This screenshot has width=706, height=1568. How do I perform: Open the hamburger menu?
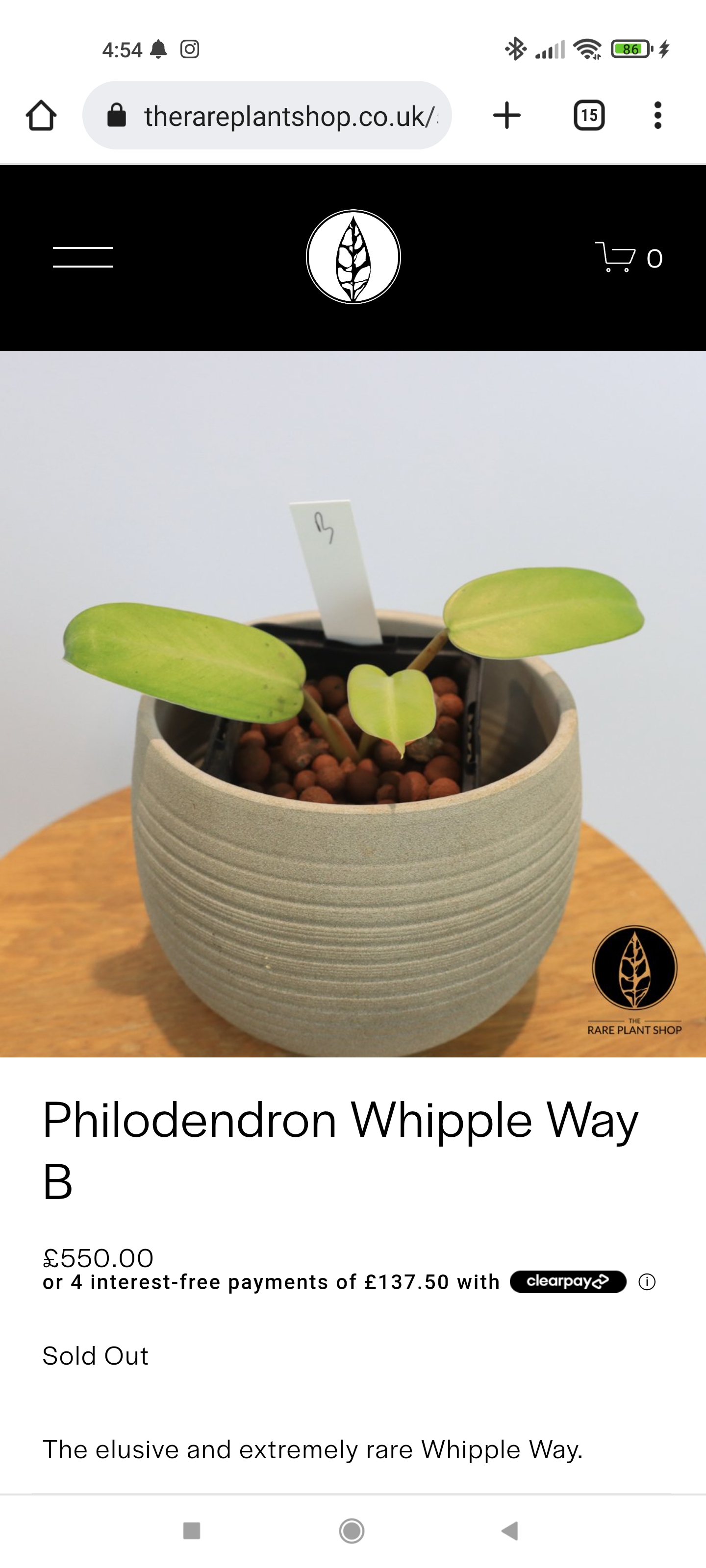83,257
